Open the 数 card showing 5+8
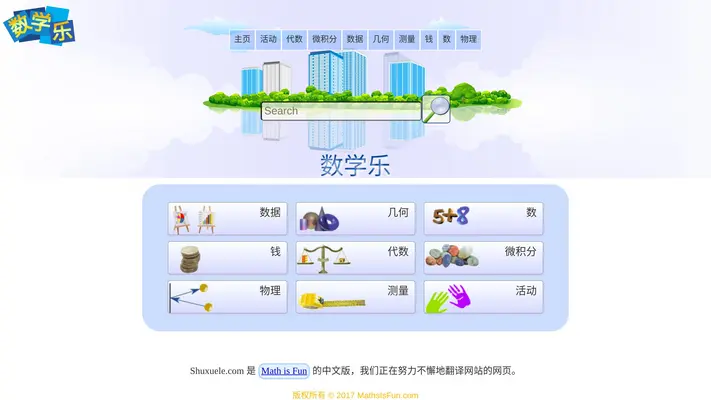This screenshot has height=400, width=711. point(483,218)
